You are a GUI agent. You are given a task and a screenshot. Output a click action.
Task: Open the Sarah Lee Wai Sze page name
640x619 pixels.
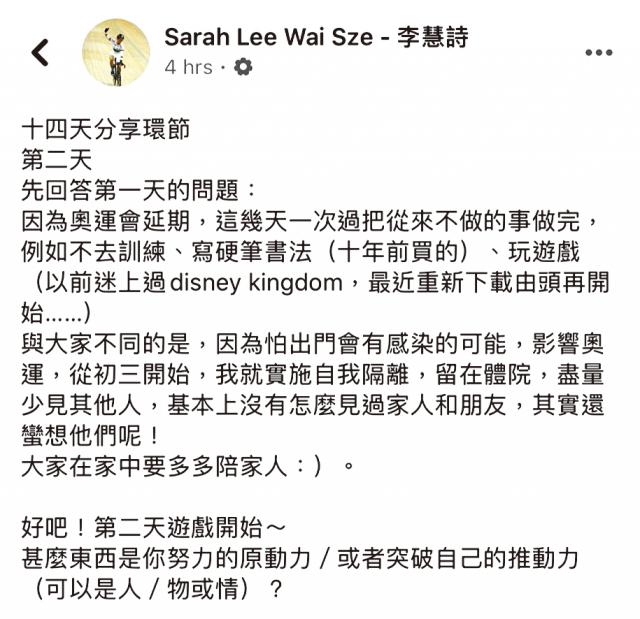click(316, 38)
